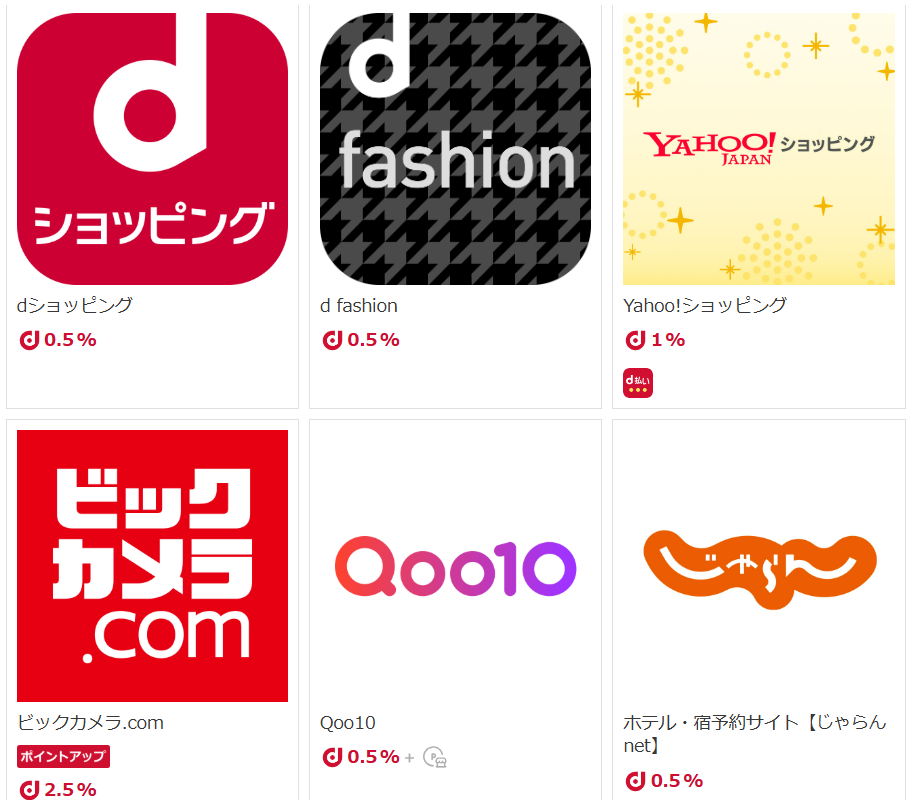The width and height of the screenshot is (911, 800).
Task: Open the dショッピング store card
Action: pos(152,150)
